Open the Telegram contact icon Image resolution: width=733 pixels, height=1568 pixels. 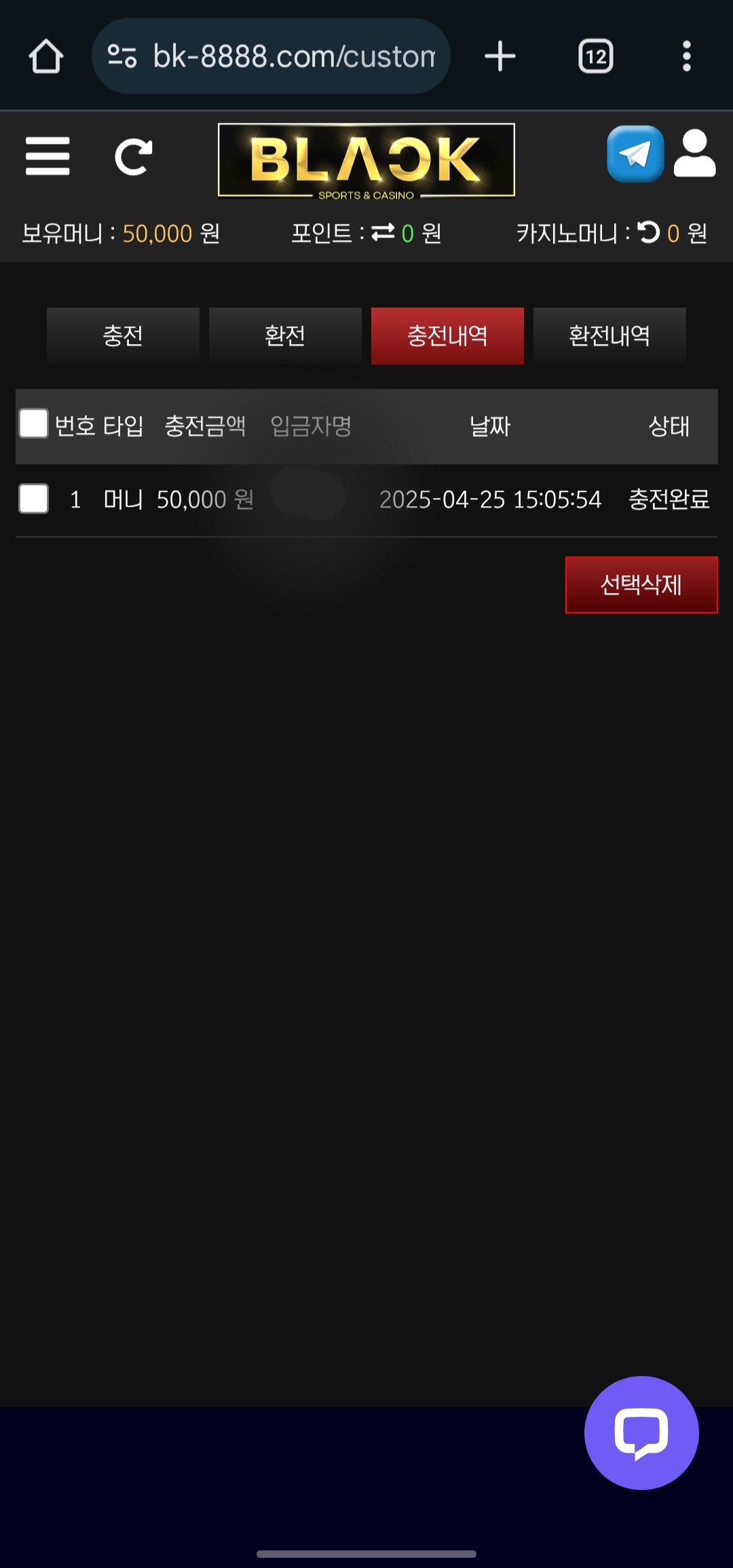tap(635, 154)
